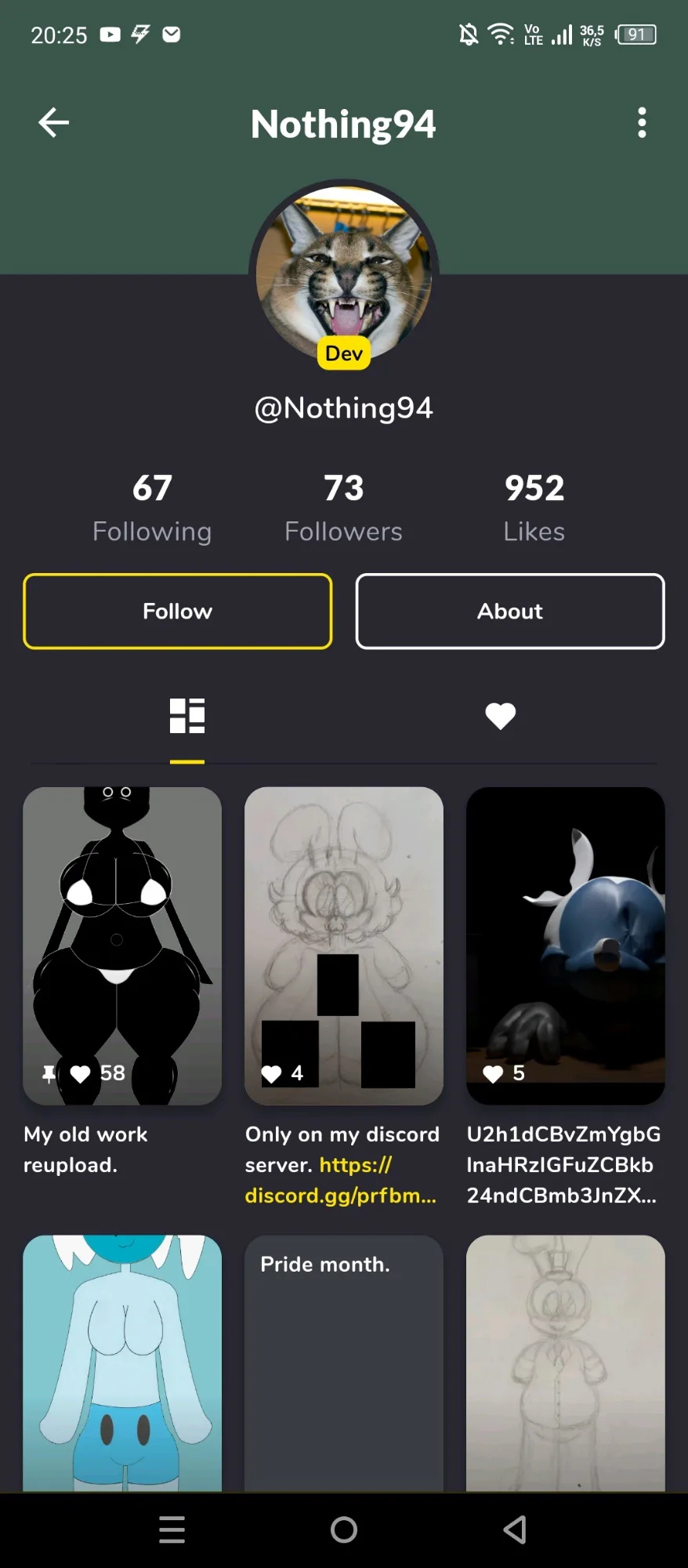The width and height of the screenshot is (688, 1568).
Task: Open the 67 Following list
Action: point(152,508)
